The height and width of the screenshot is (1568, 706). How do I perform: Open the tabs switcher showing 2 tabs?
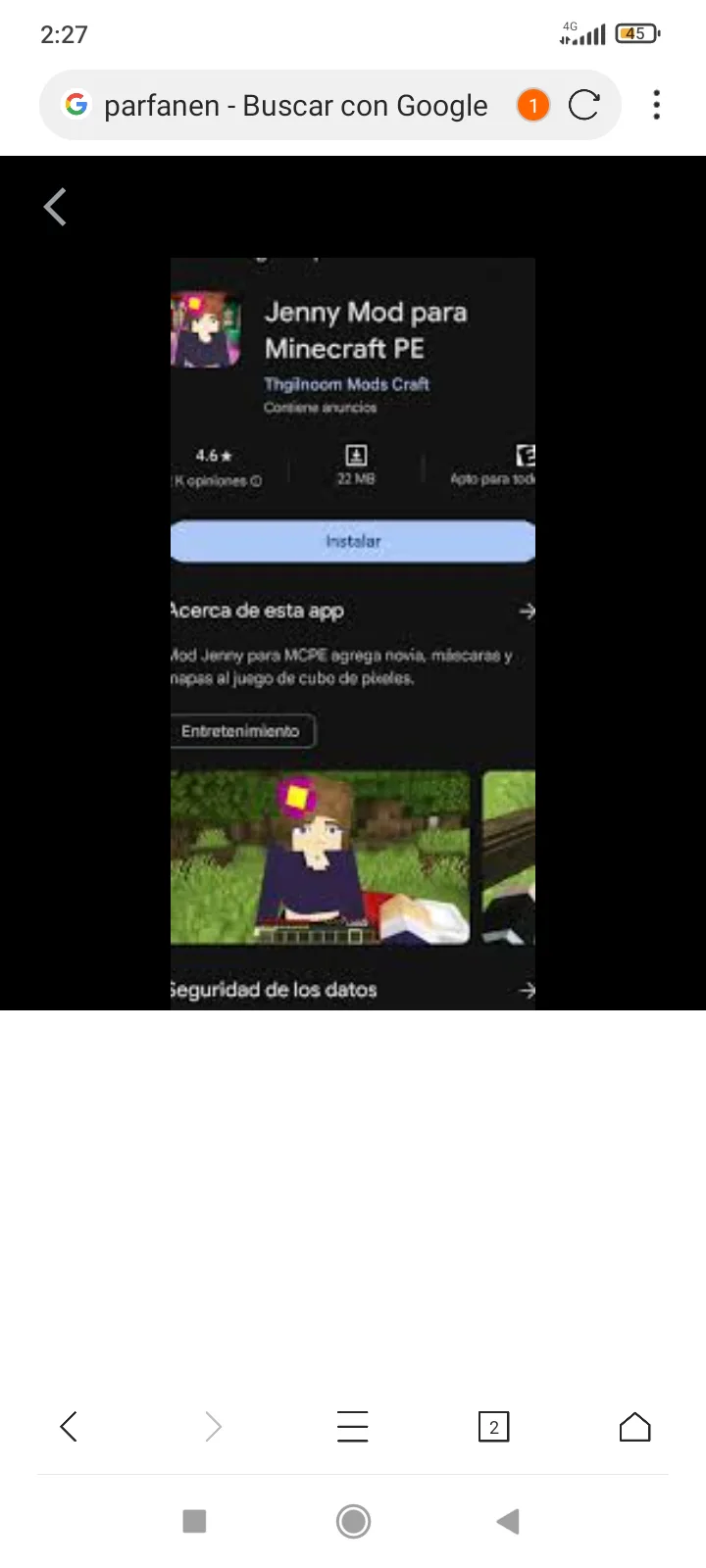coord(493,1427)
